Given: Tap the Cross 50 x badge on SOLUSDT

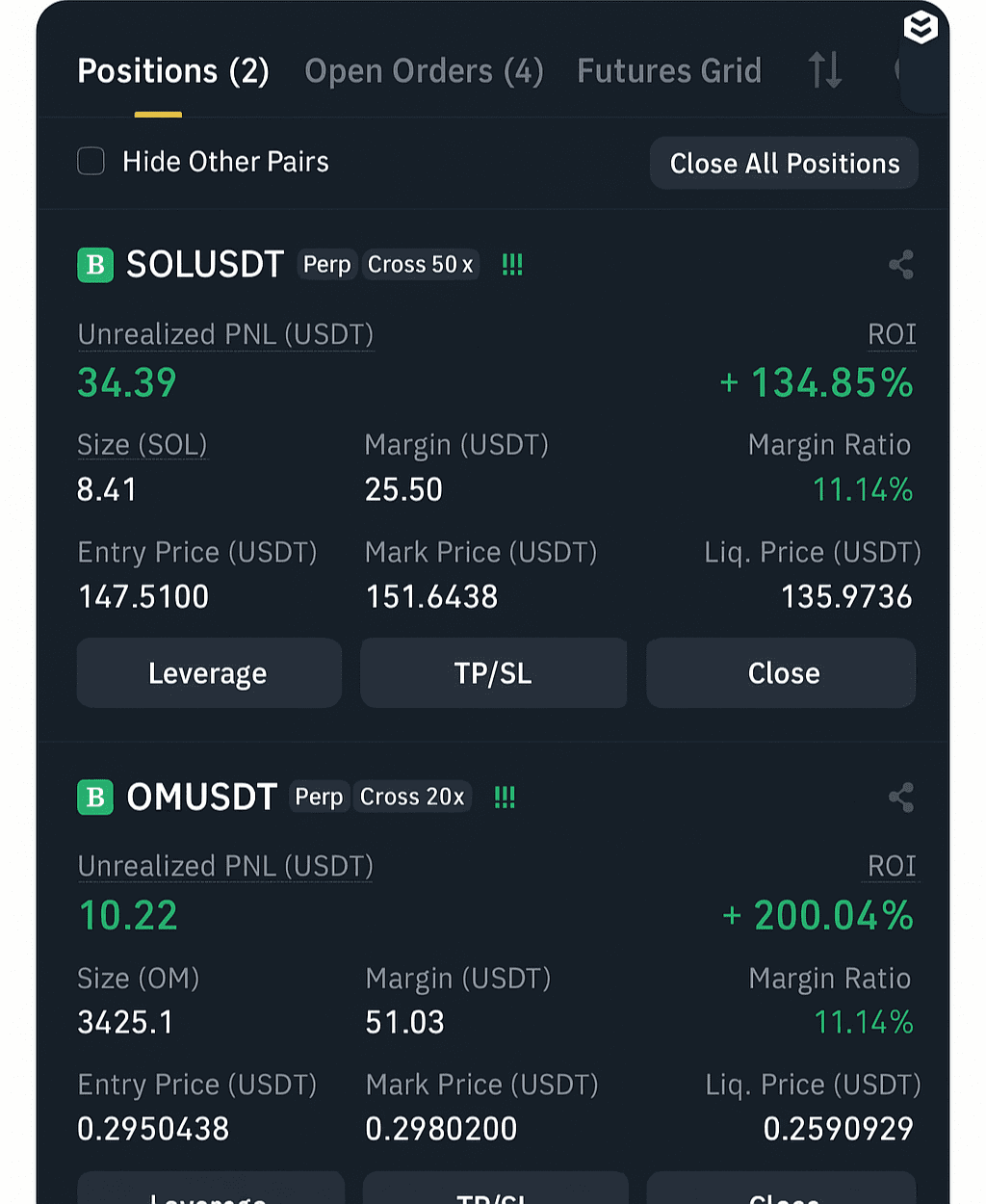Looking at the screenshot, I should [420, 264].
